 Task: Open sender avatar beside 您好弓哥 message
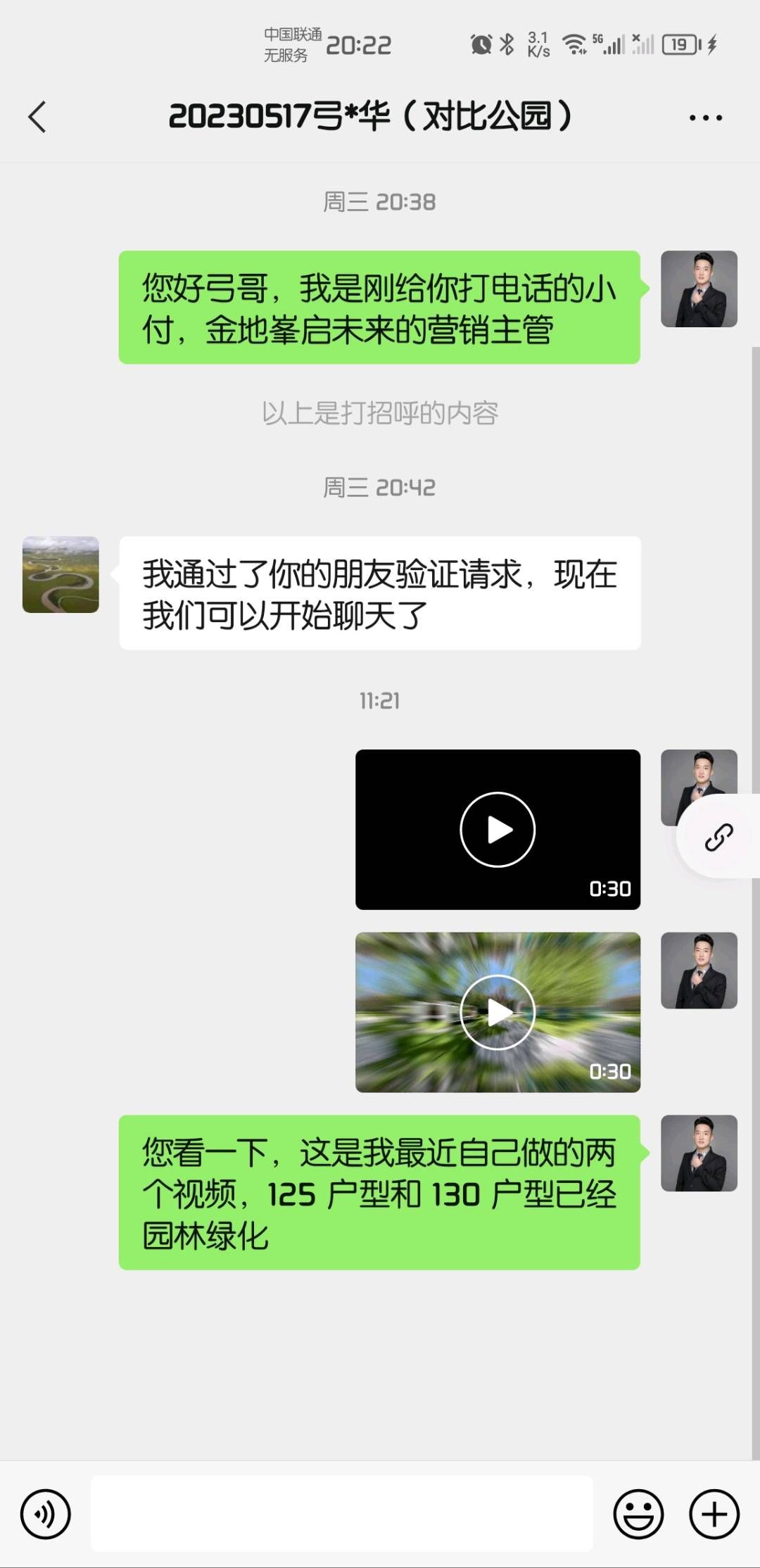coord(699,289)
